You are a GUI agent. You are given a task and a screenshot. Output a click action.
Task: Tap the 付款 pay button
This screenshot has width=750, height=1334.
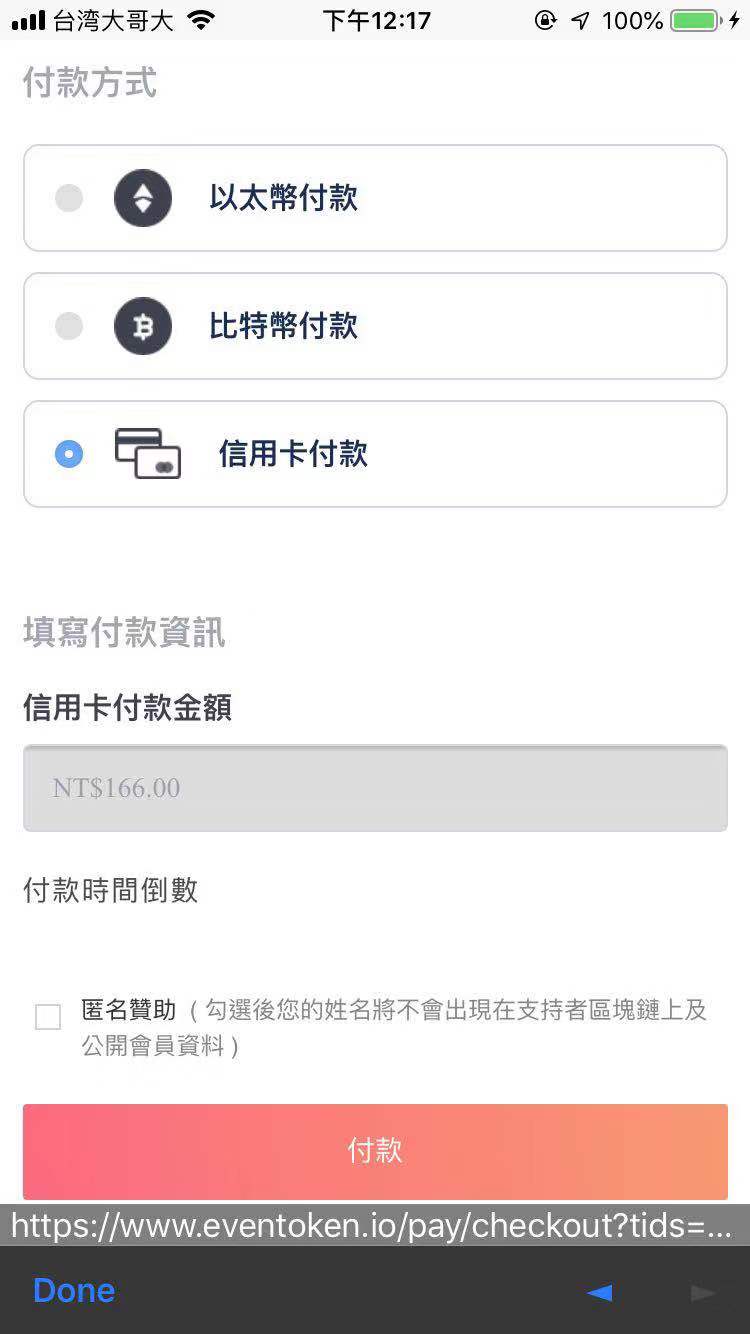point(374,1151)
